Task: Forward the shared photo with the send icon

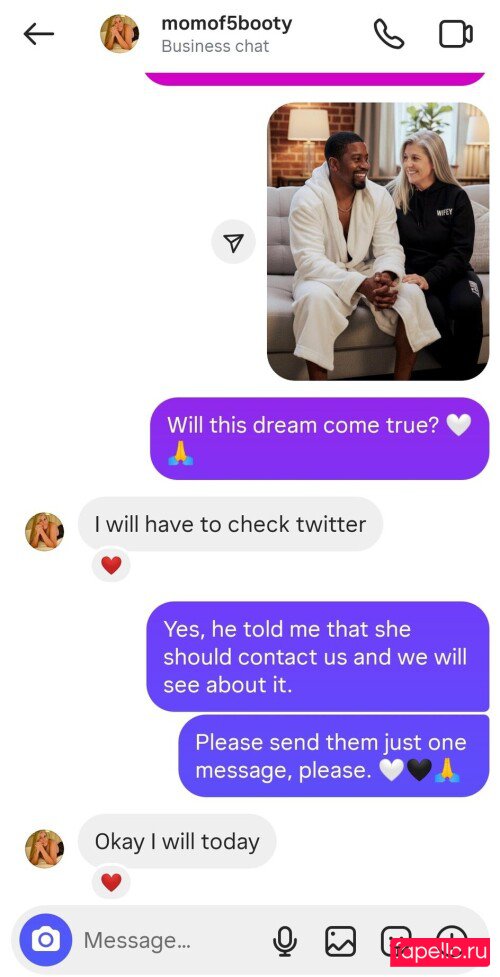Action: click(233, 242)
